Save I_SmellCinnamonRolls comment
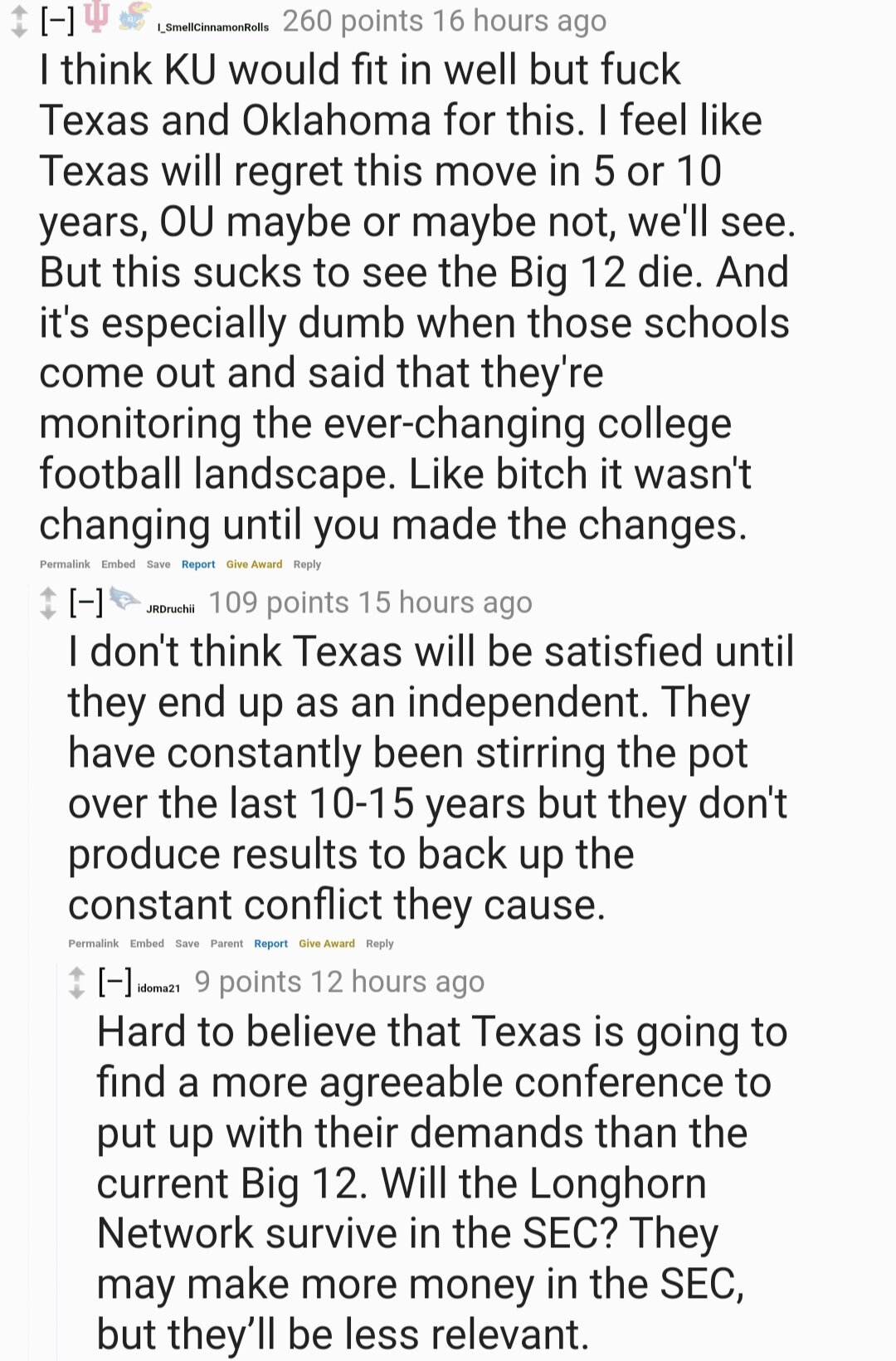The height and width of the screenshot is (1361, 896). (158, 564)
